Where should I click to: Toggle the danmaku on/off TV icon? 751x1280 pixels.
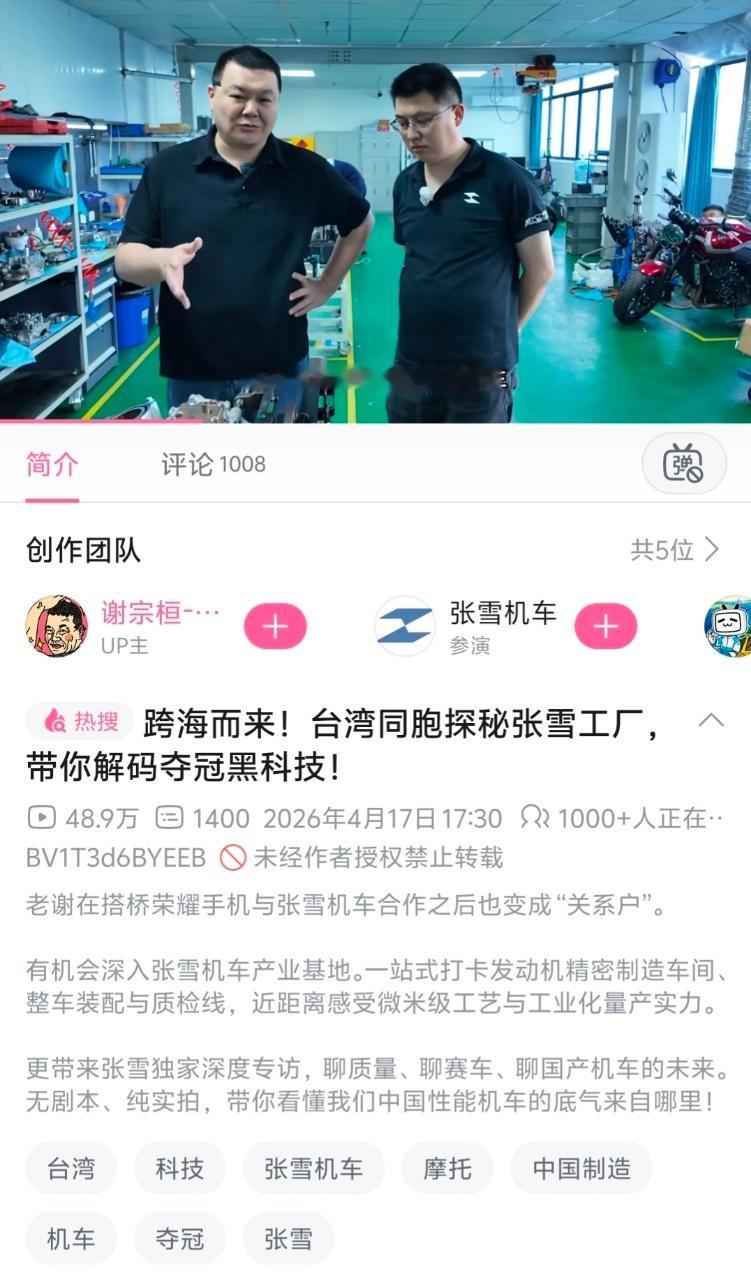coord(686,463)
